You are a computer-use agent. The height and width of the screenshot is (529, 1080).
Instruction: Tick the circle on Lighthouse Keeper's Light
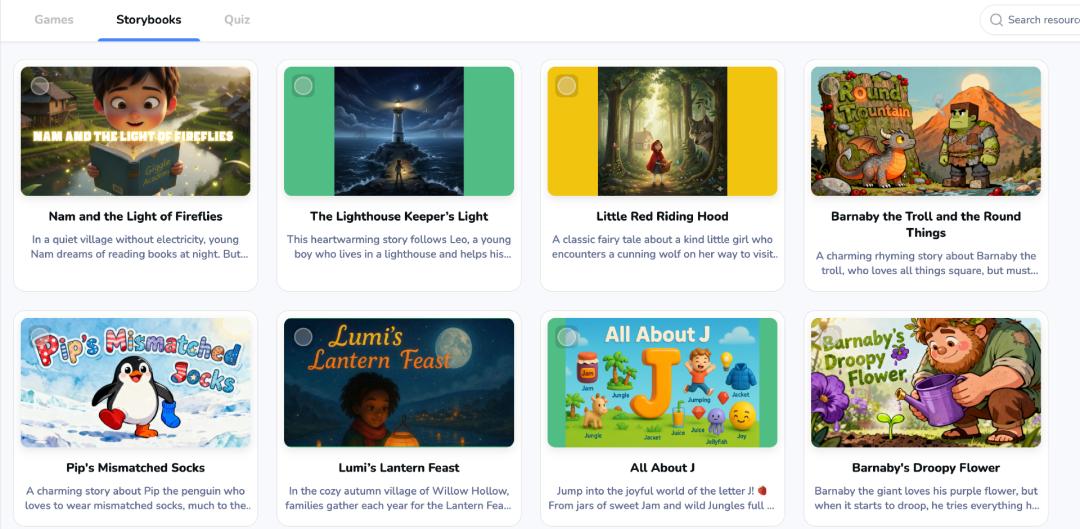pos(303,86)
